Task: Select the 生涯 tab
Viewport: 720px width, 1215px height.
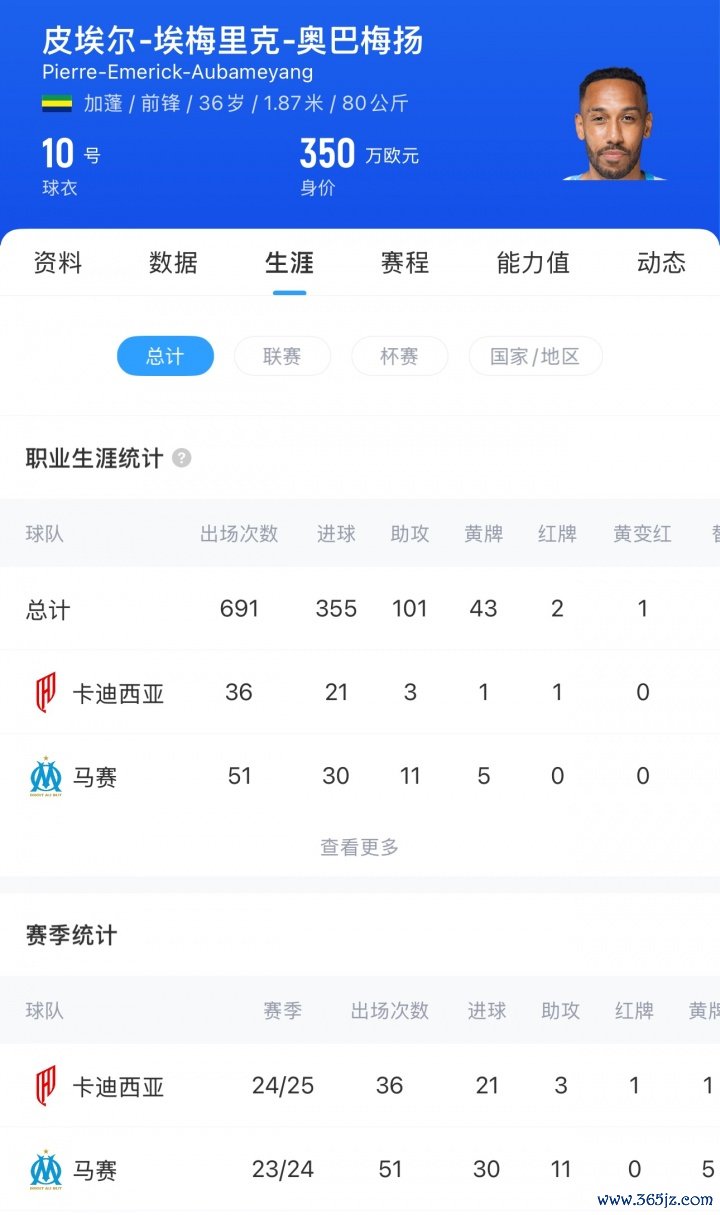Action: pyautogui.click(x=289, y=263)
